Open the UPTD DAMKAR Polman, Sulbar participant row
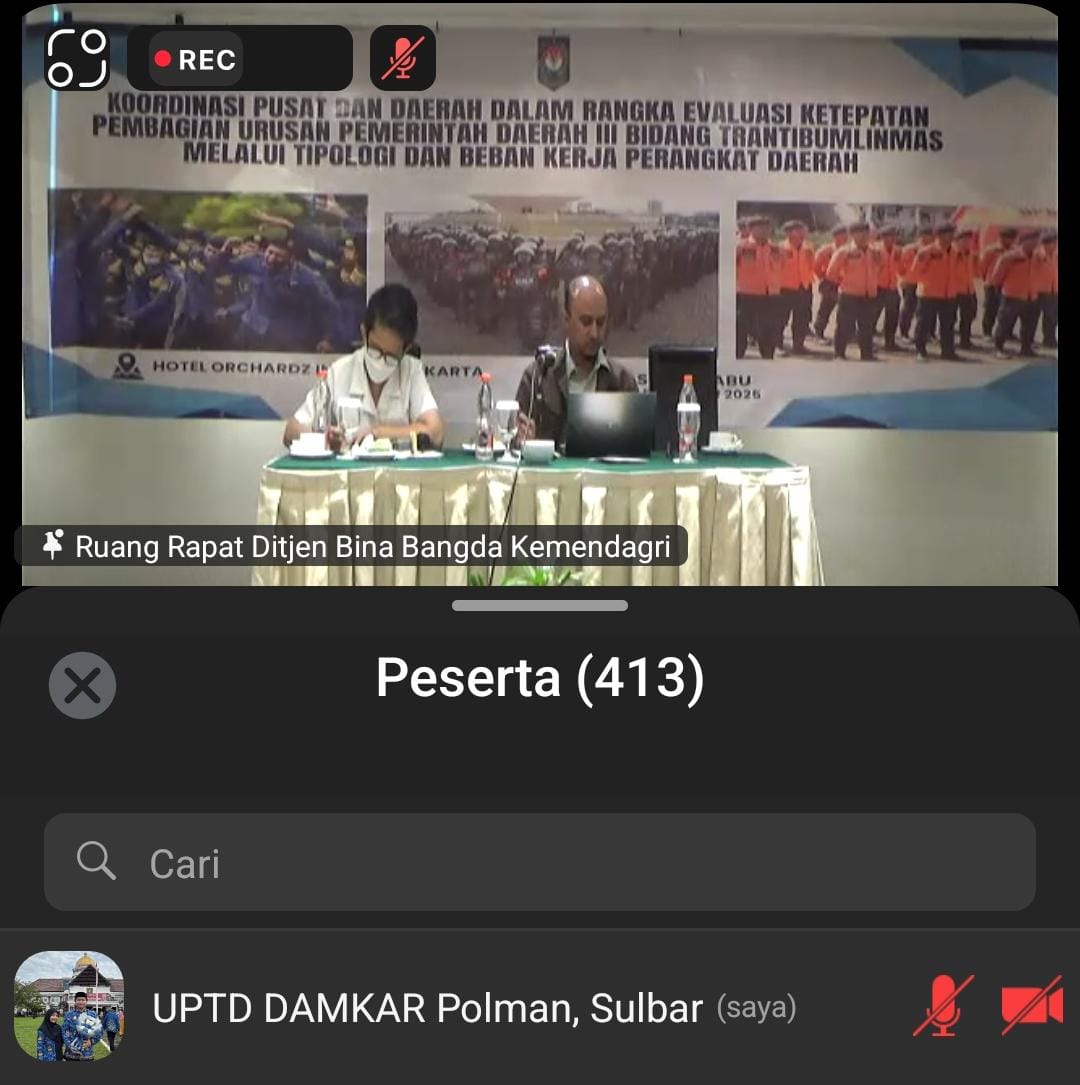This screenshot has height=1085, width=1080. (x=428, y=1008)
